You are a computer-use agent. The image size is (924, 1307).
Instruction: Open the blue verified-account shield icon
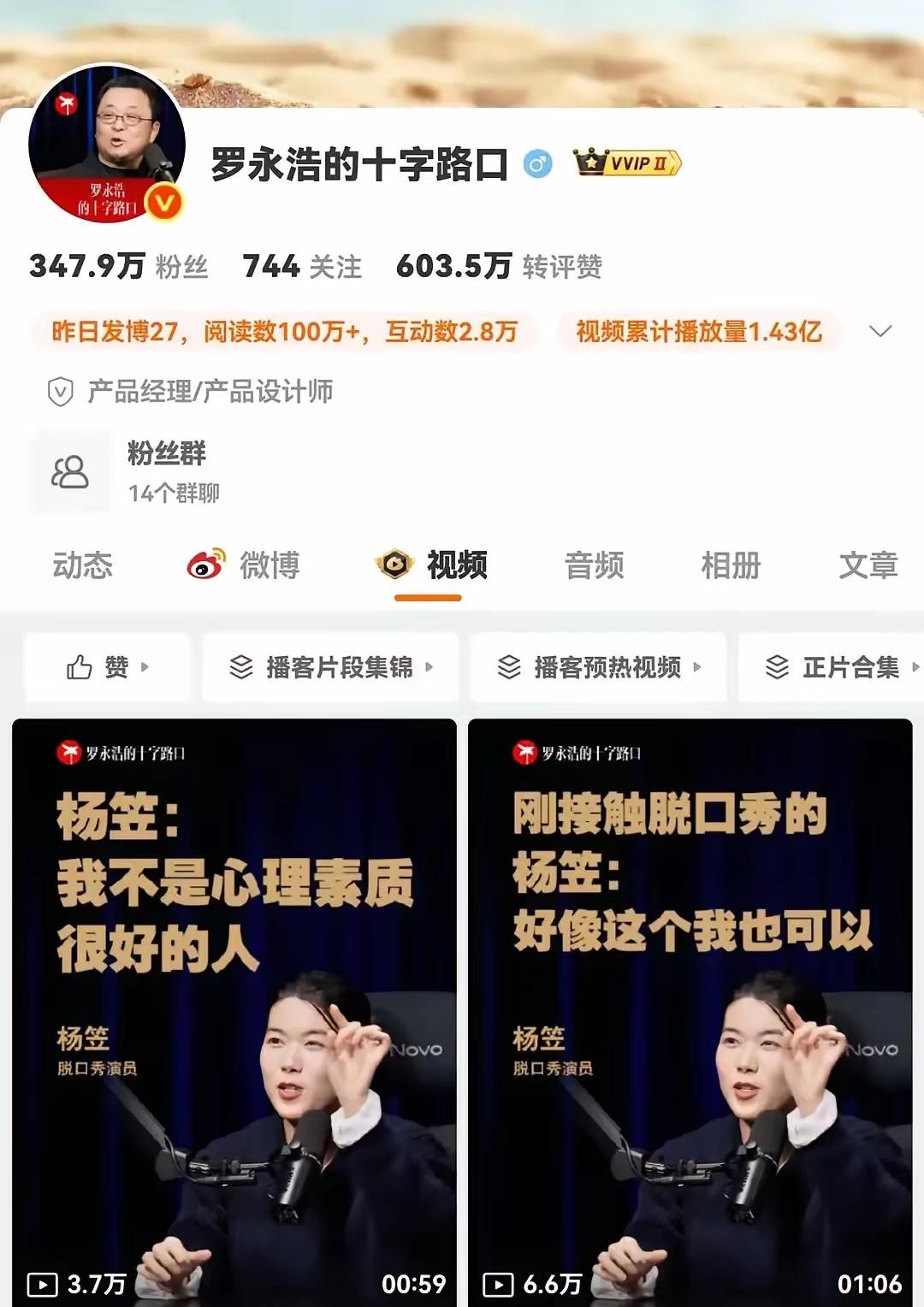click(x=59, y=391)
